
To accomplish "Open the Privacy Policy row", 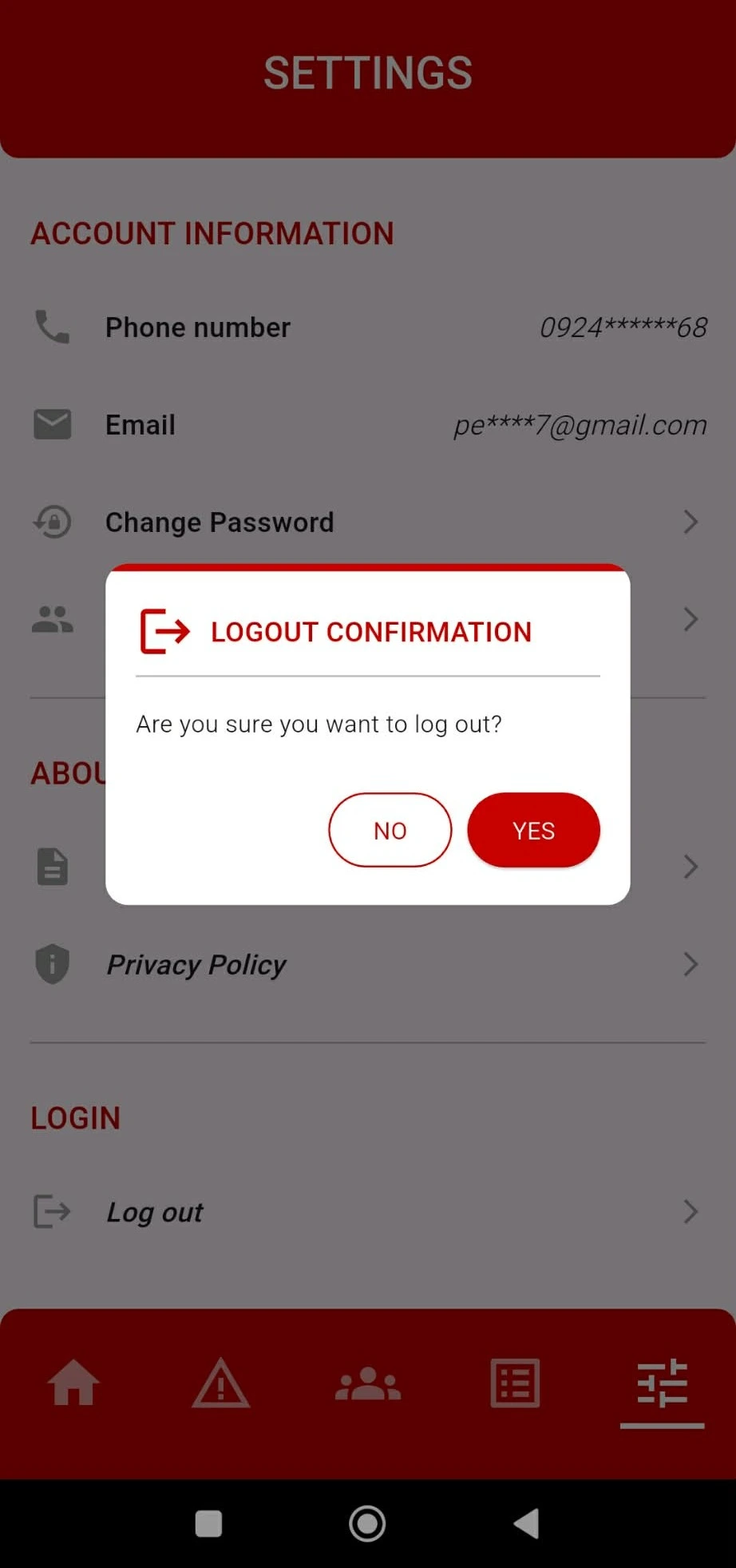I will point(367,965).
